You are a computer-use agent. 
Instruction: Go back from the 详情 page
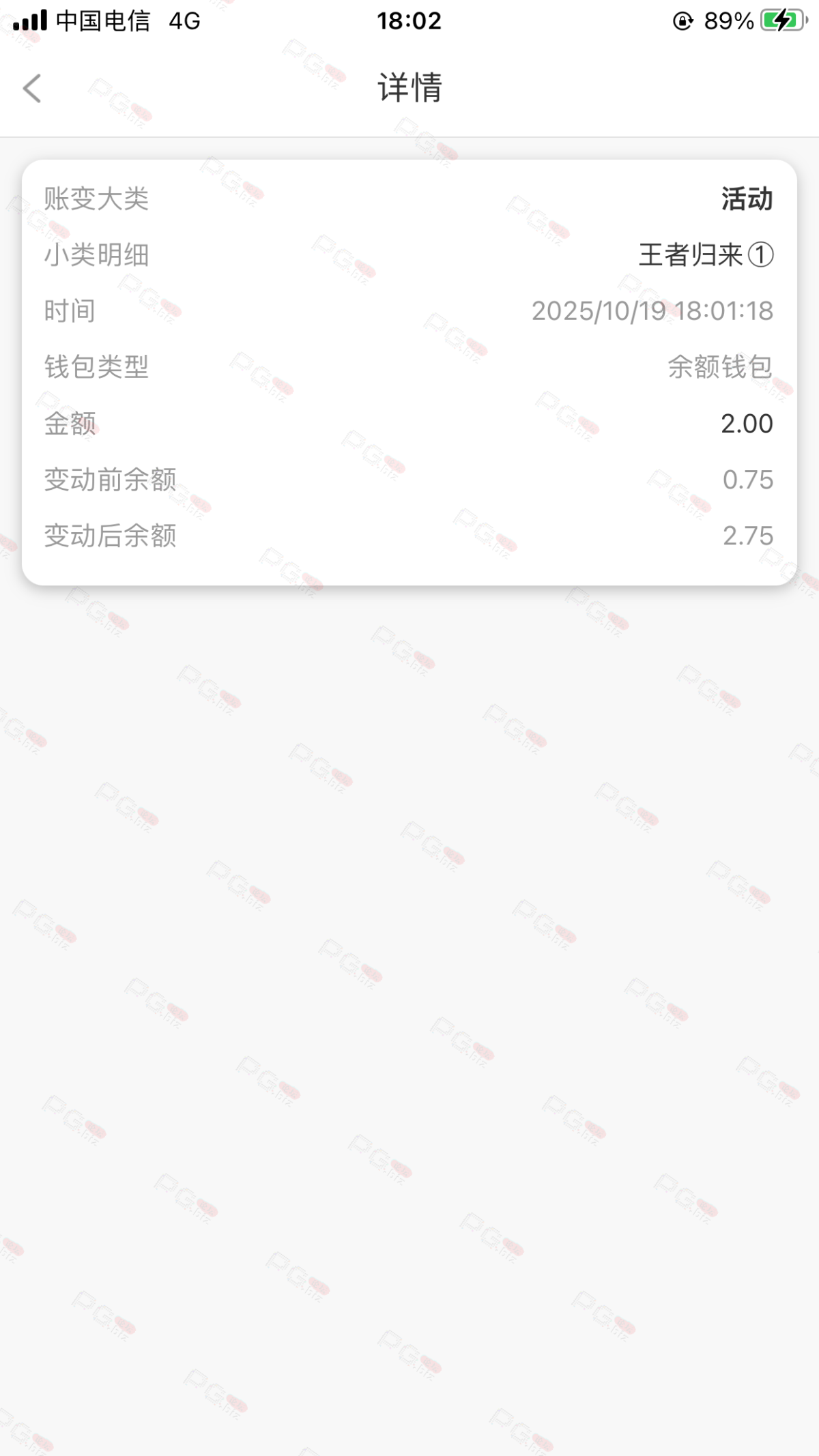point(32,89)
